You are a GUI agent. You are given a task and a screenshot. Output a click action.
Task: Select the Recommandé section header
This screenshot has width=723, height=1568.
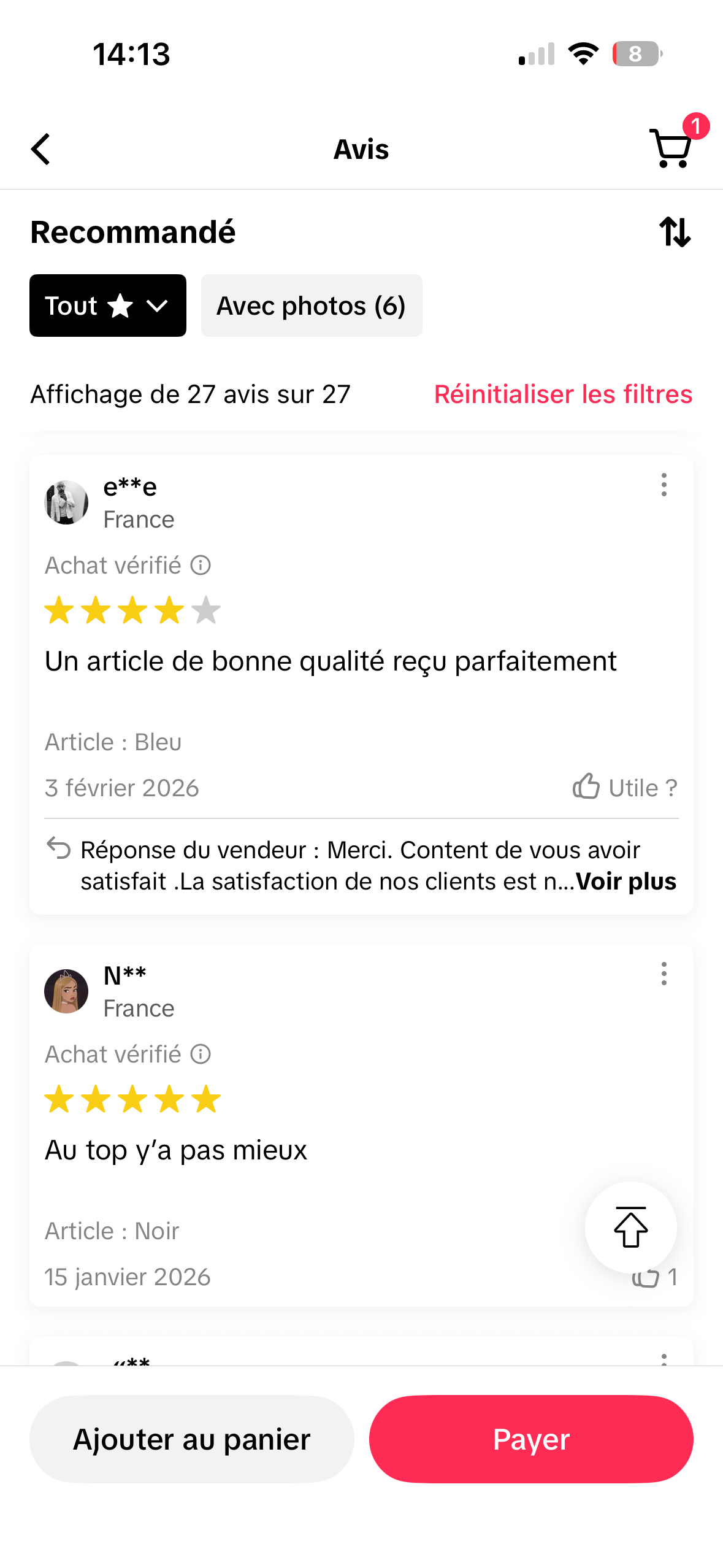[x=132, y=232]
